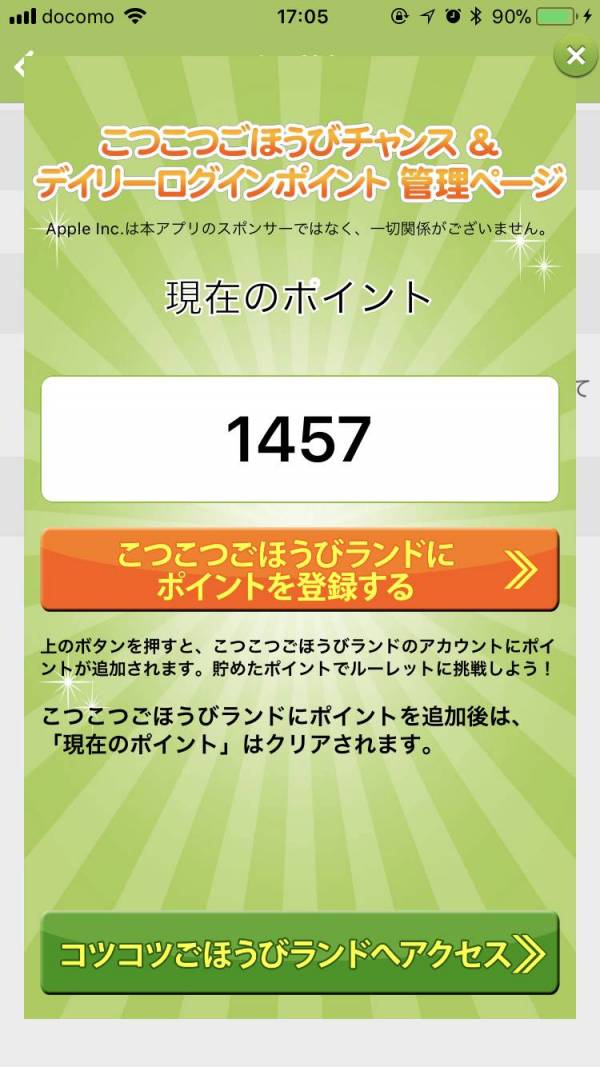The height and width of the screenshot is (1067, 600).
Task: Register points to こつこつごほうびランド
Action: (x=299, y=570)
